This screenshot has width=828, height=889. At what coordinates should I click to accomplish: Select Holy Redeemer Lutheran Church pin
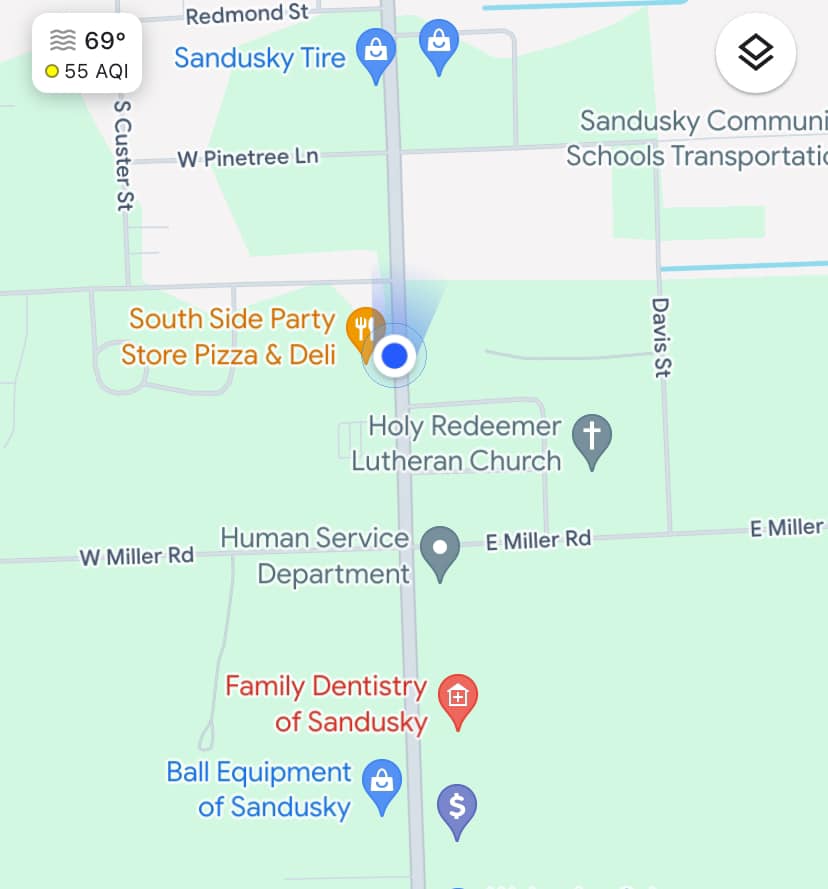[x=592, y=438]
